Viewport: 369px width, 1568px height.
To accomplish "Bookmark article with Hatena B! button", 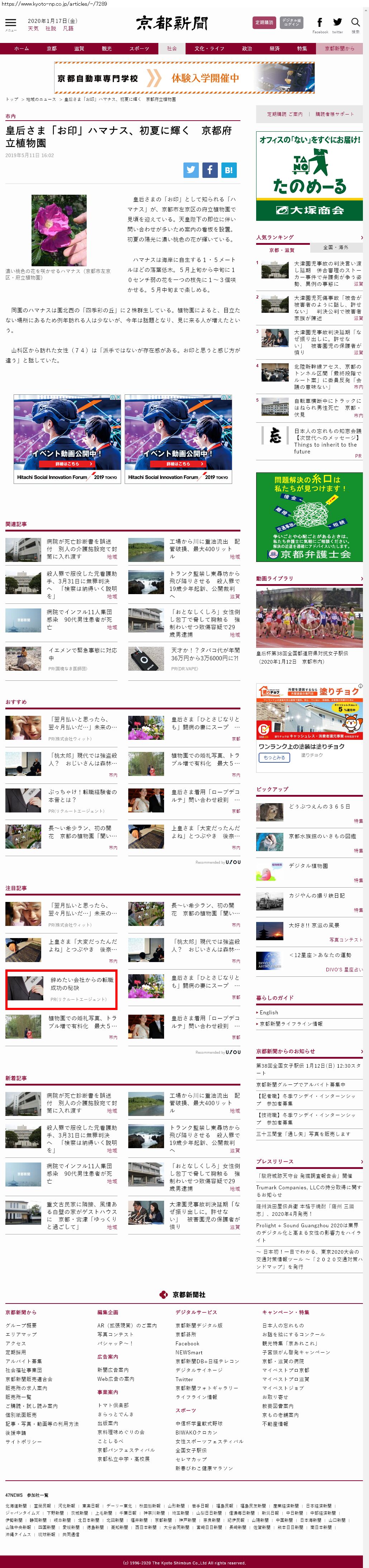I will pyautogui.click(x=228, y=170).
